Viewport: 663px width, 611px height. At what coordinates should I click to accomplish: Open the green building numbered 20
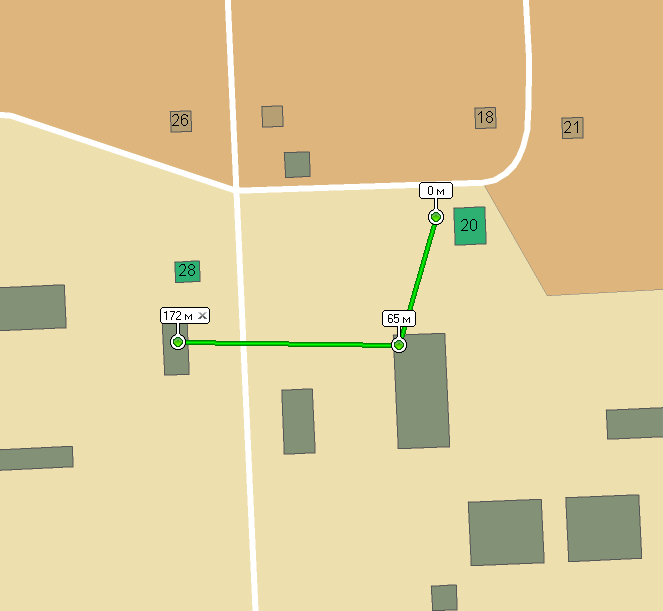[x=469, y=226]
